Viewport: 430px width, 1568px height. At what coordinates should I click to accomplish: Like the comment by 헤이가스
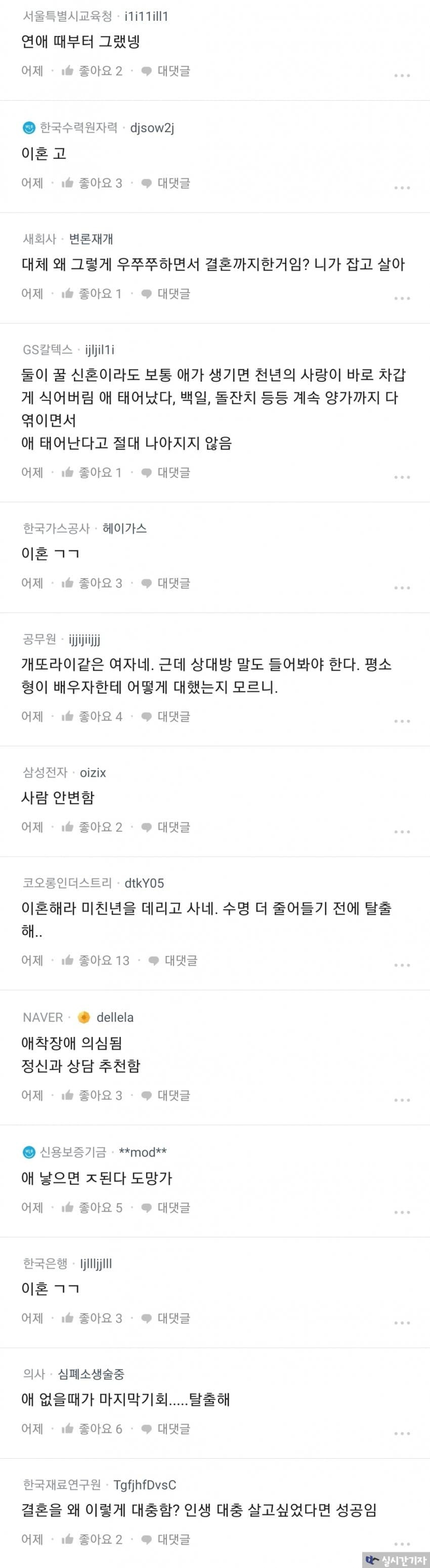92,583
